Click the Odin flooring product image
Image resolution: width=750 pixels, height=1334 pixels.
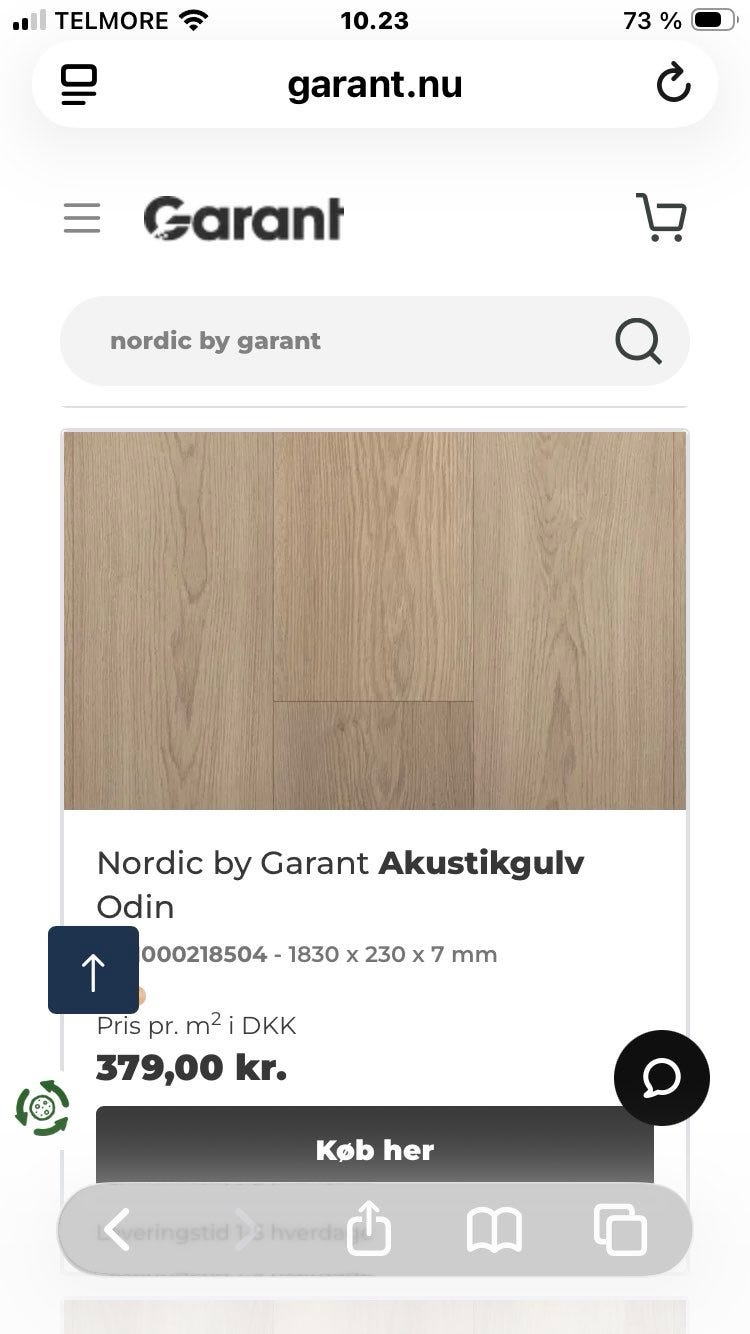pyautogui.click(x=374, y=620)
